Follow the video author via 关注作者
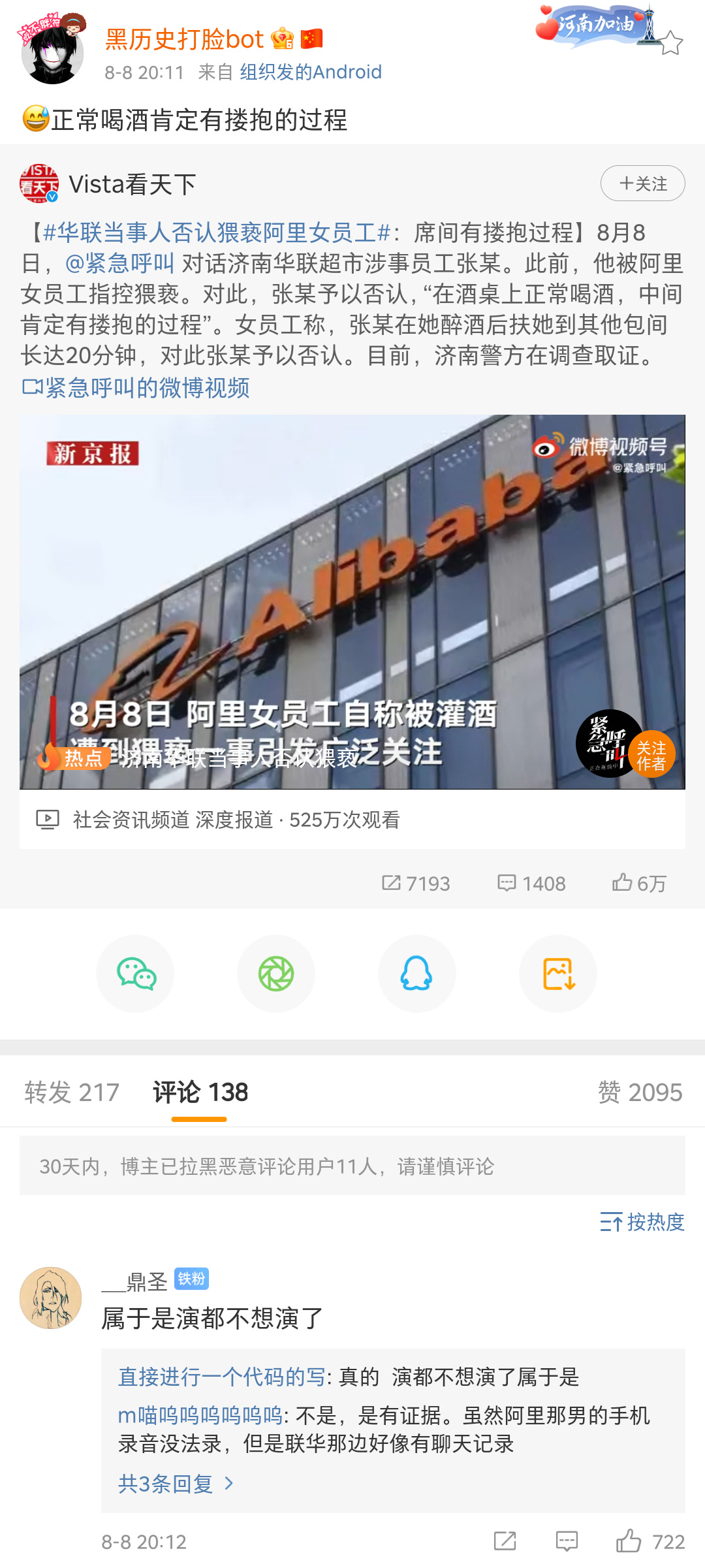 click(x=651, y=755)
